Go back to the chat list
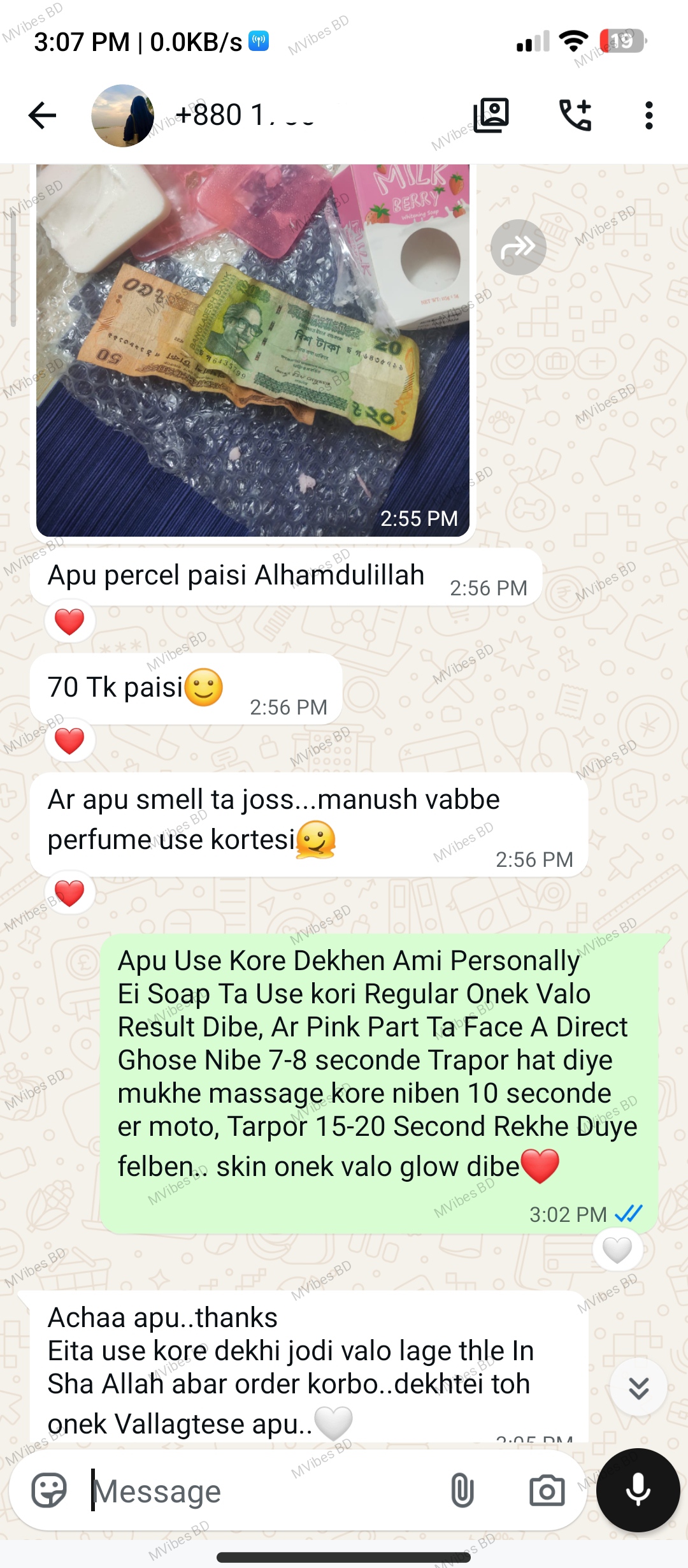688x1568 pixels. point(43,115)
